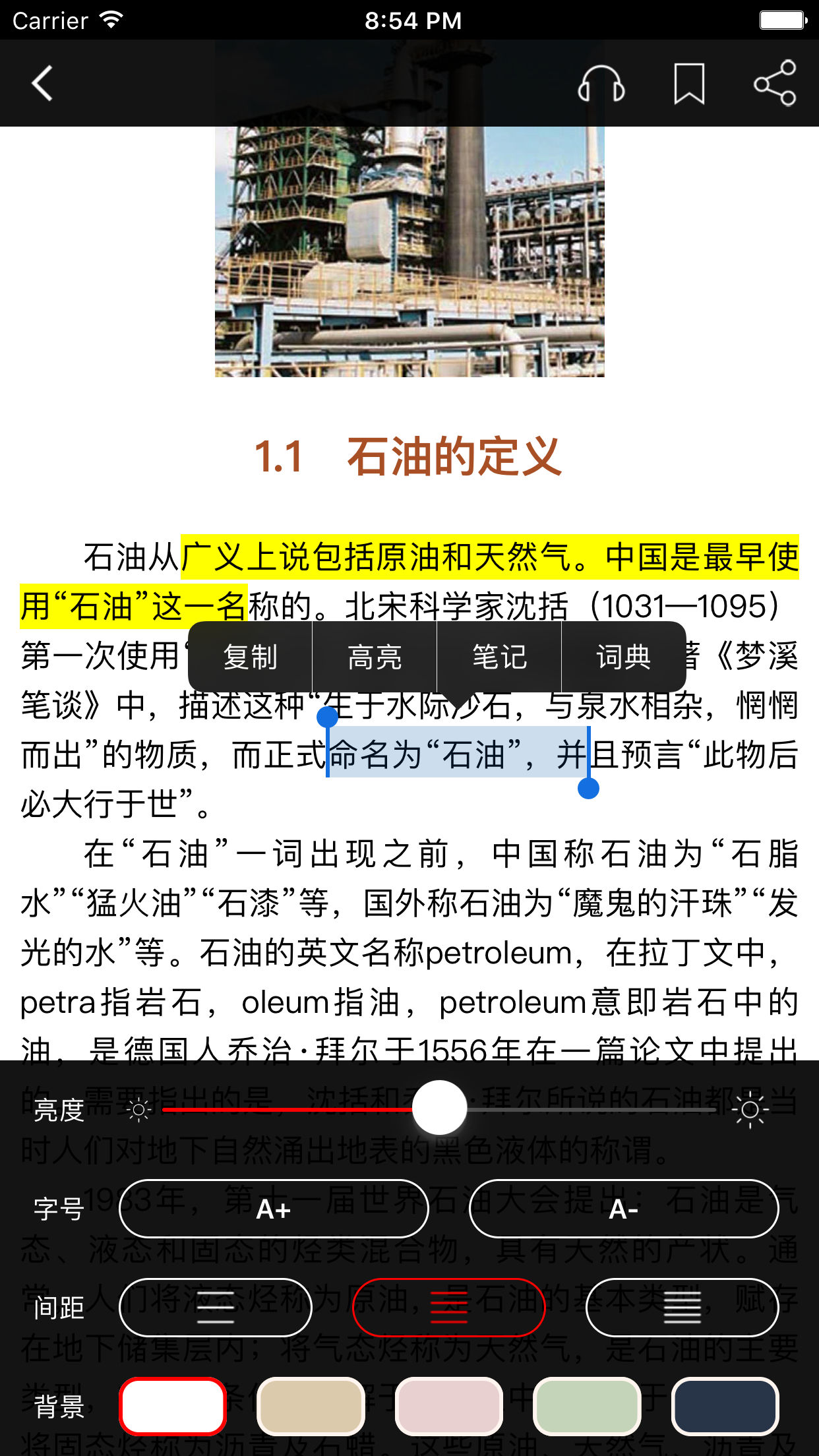Increase font size with A+
The height and width of the screenshot is (1456, 819).
[x=274, y=1209]
